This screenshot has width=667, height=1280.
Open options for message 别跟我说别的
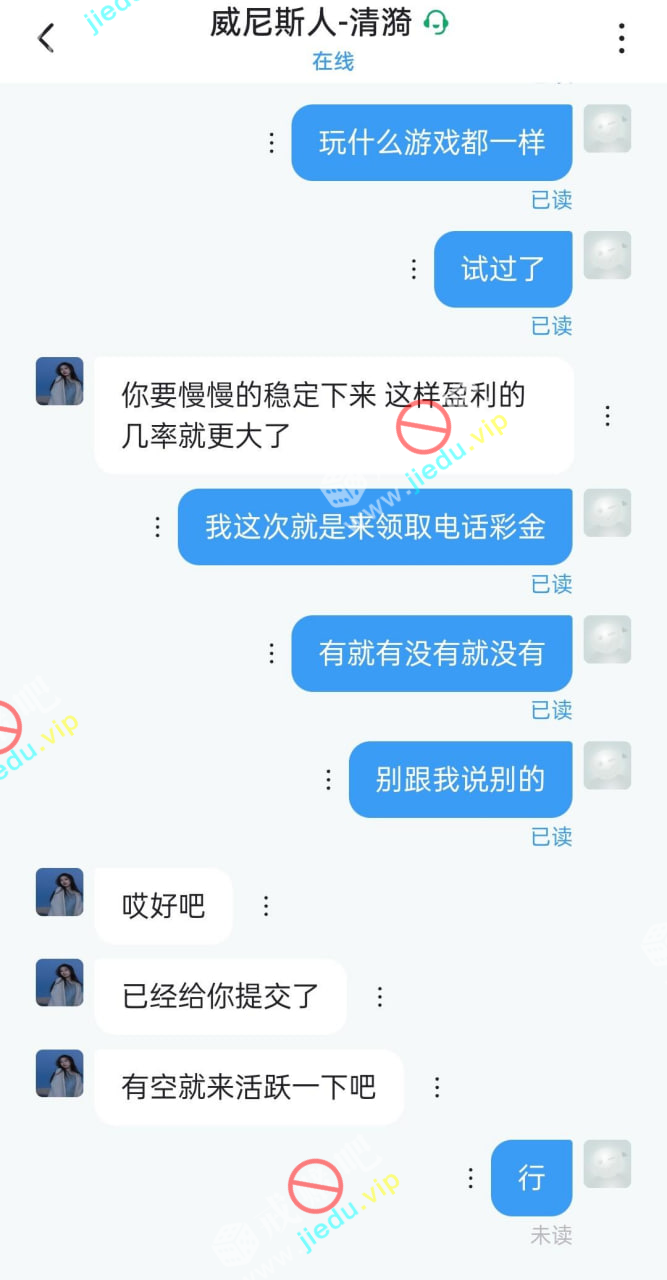pyautogui.click(x=328, y=780)
